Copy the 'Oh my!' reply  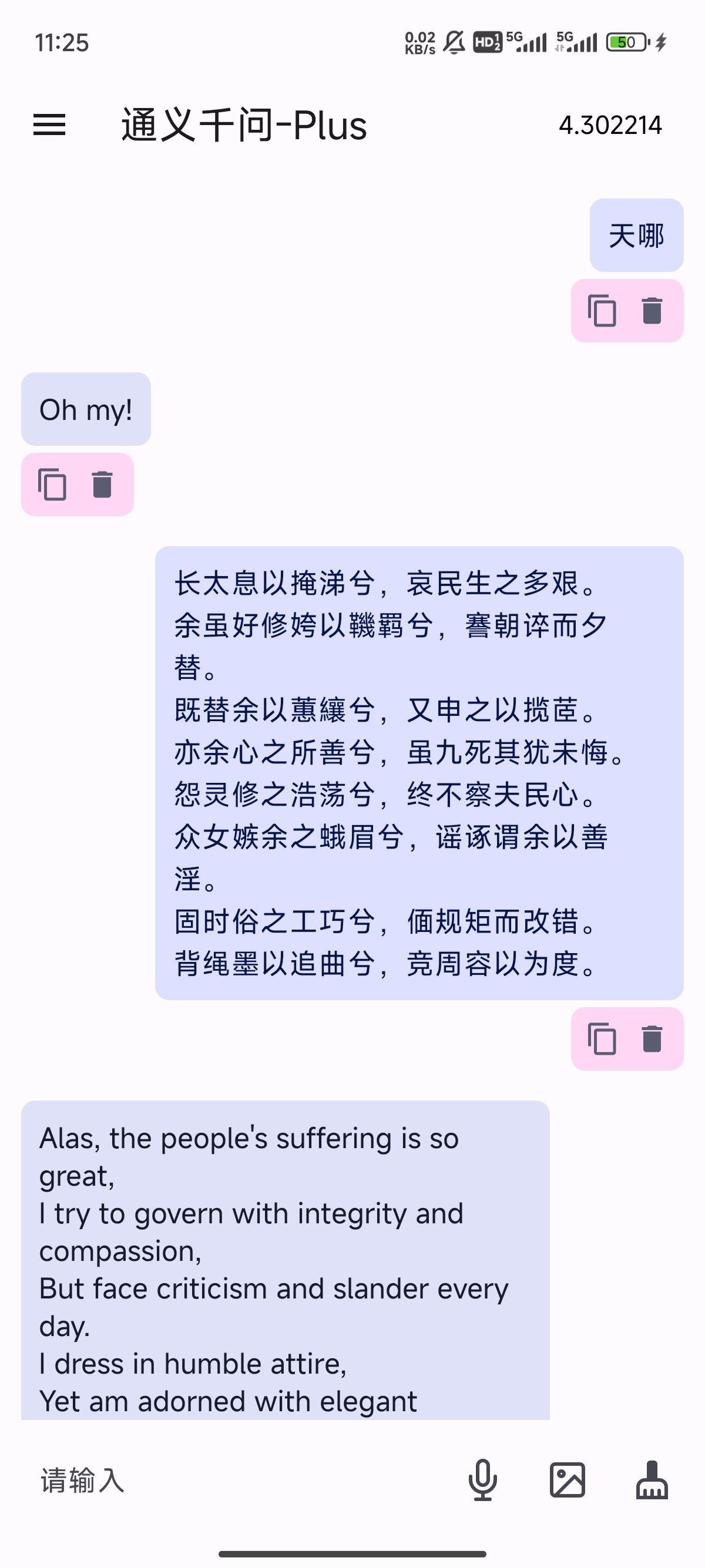[x=52, y=484]
